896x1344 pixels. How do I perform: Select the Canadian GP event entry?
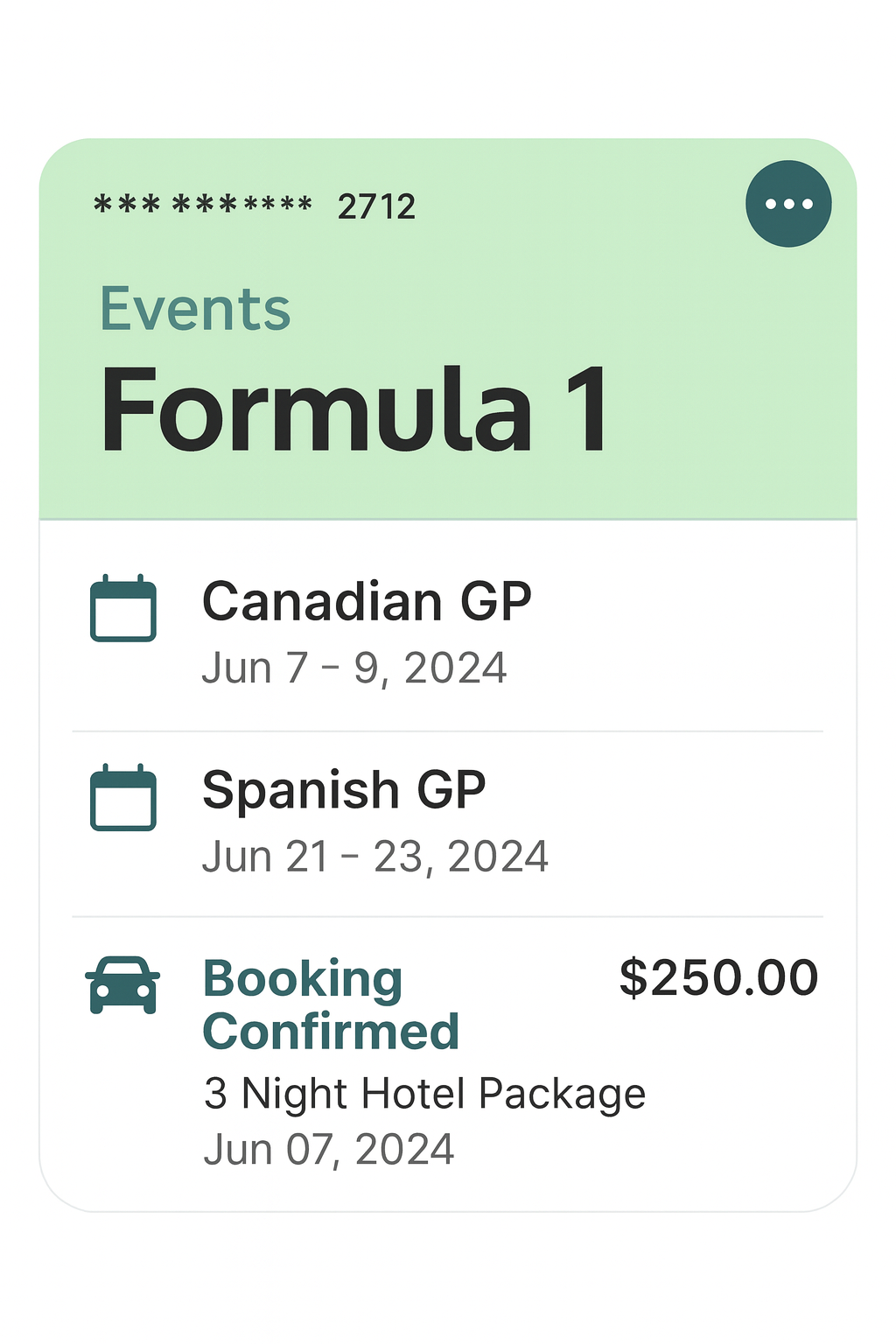coord(367,600)
